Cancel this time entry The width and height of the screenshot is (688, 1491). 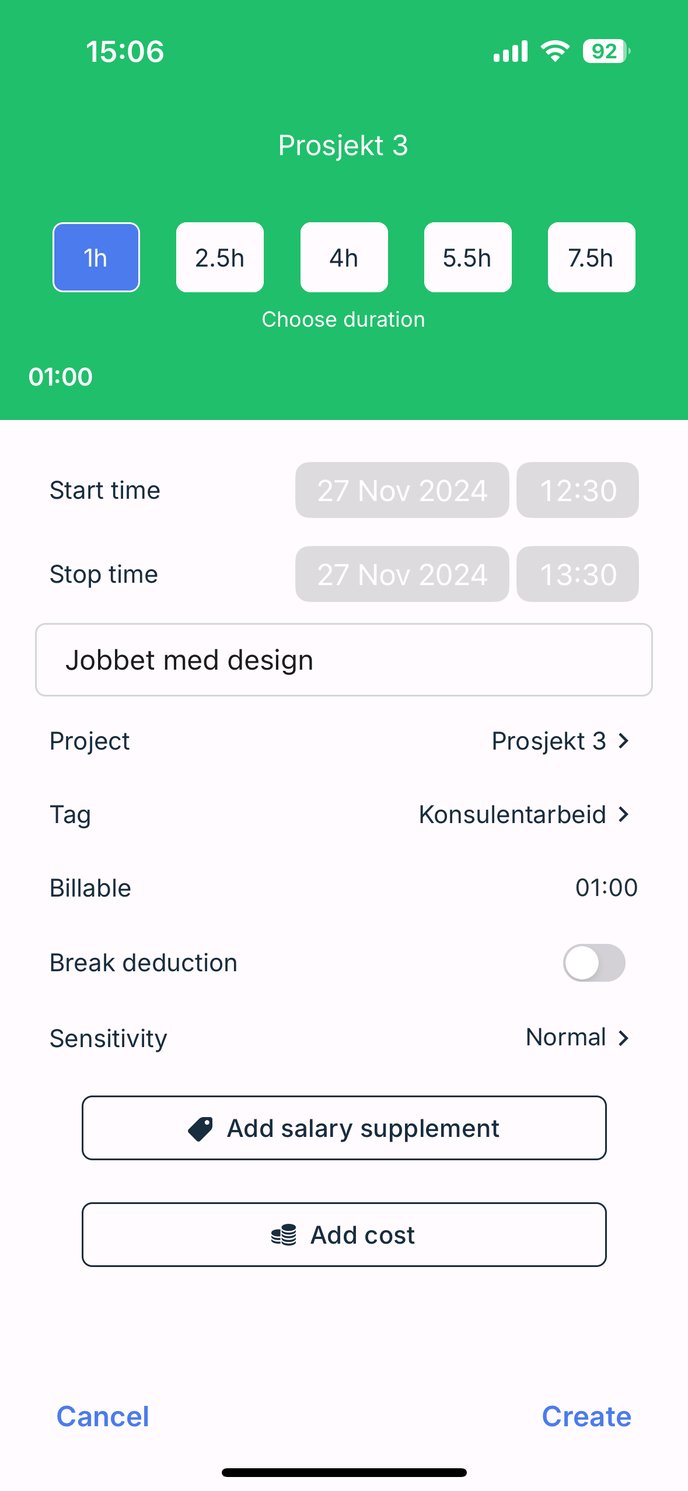(103, 1416)
